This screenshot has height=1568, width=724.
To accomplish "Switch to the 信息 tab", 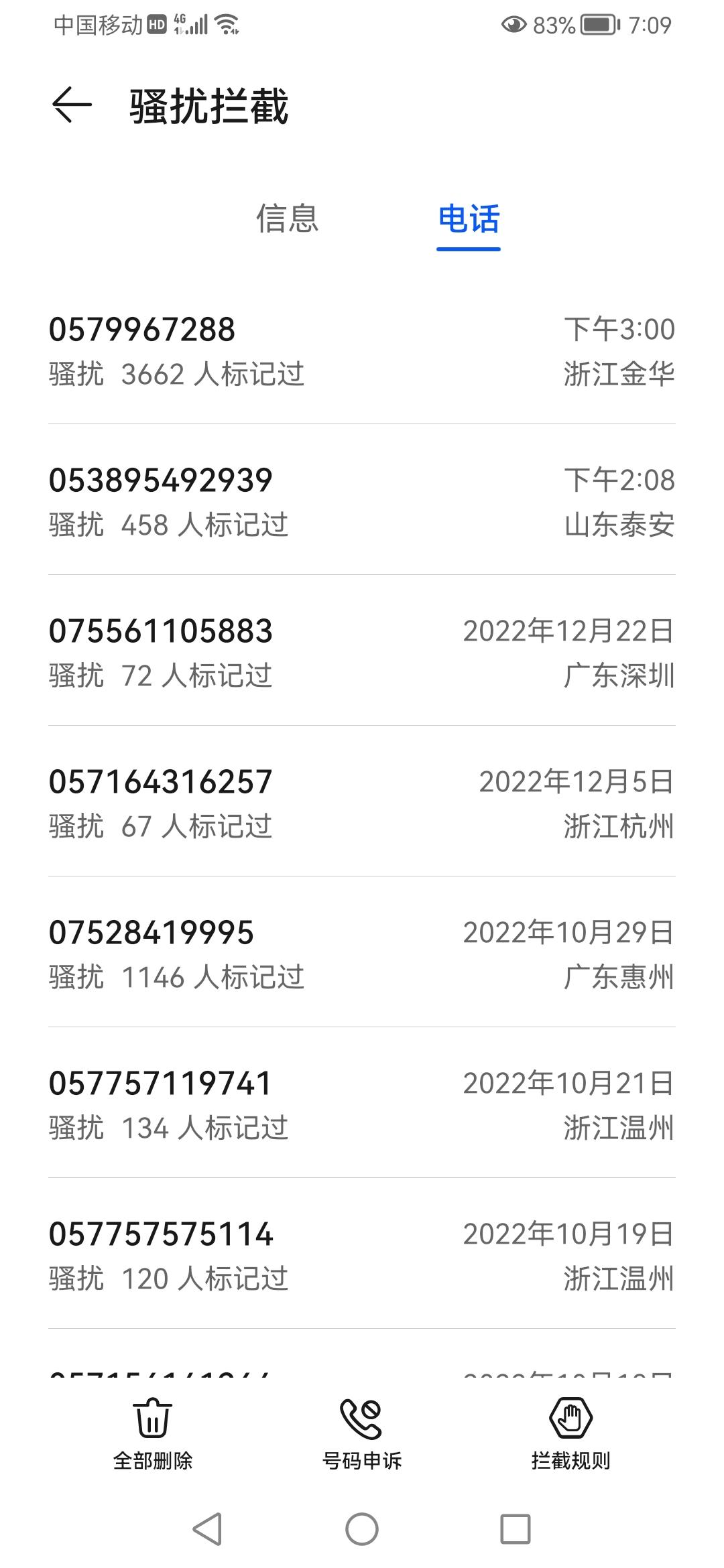I will [287, 219].
